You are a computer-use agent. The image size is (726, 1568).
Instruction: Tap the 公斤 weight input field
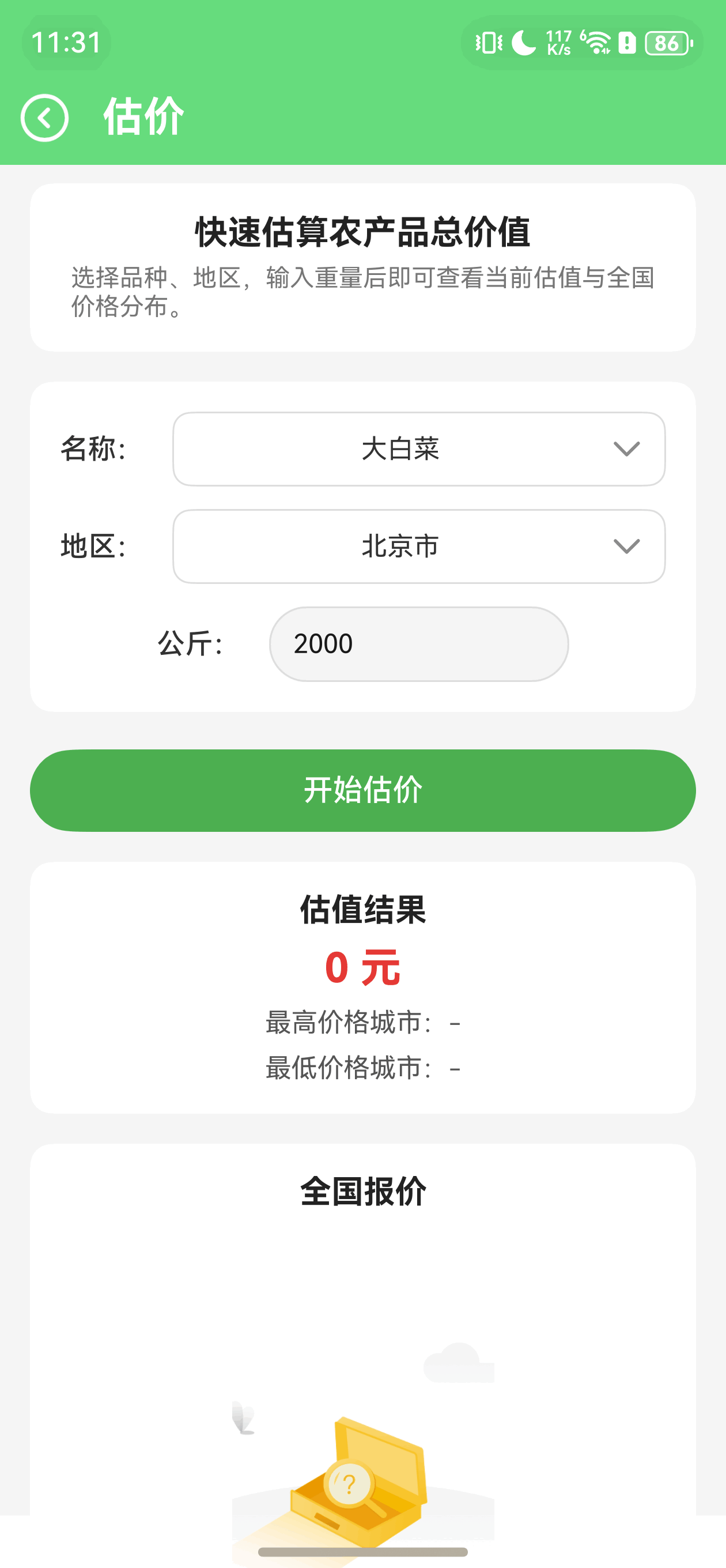(419, 644)
